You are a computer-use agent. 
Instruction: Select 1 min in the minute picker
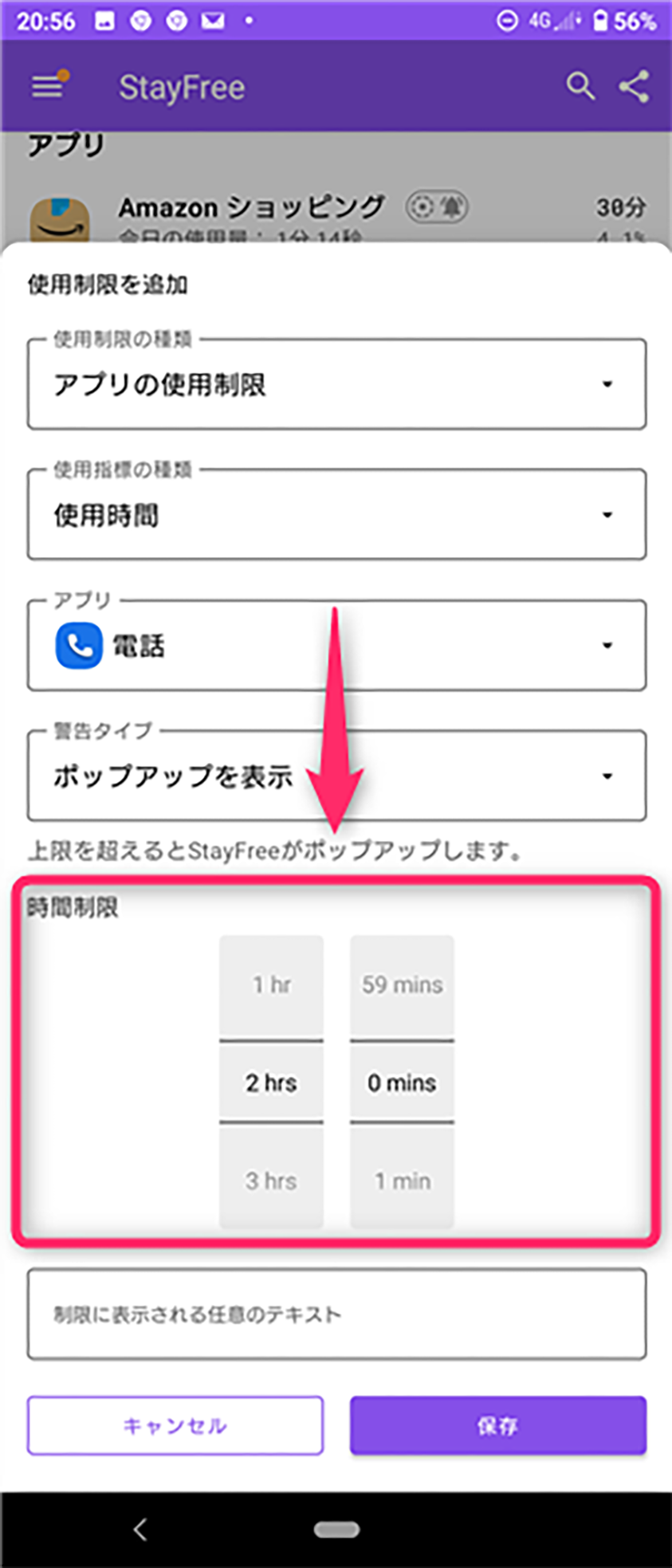(402, 1181)
